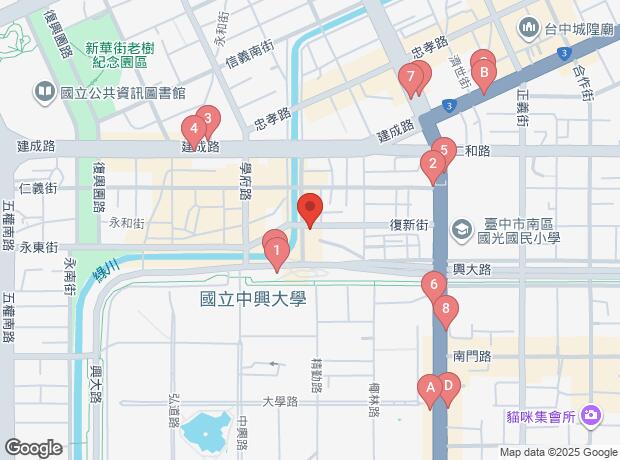Viewport: 620px width, 460px height.
Task: Open 國立公共資訊圖書館 library place icon
Action: point(45,92)
